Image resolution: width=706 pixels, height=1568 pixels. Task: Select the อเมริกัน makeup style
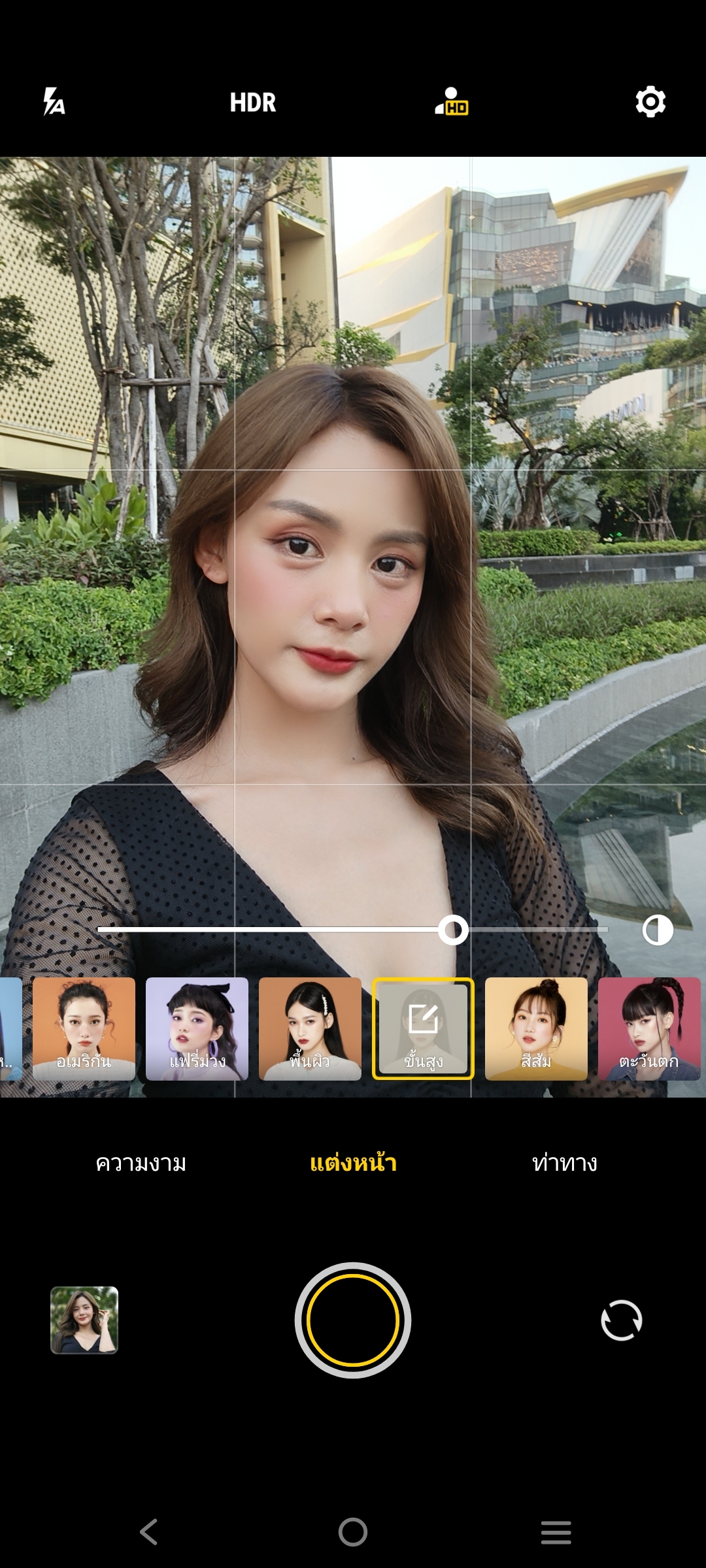84,1028
